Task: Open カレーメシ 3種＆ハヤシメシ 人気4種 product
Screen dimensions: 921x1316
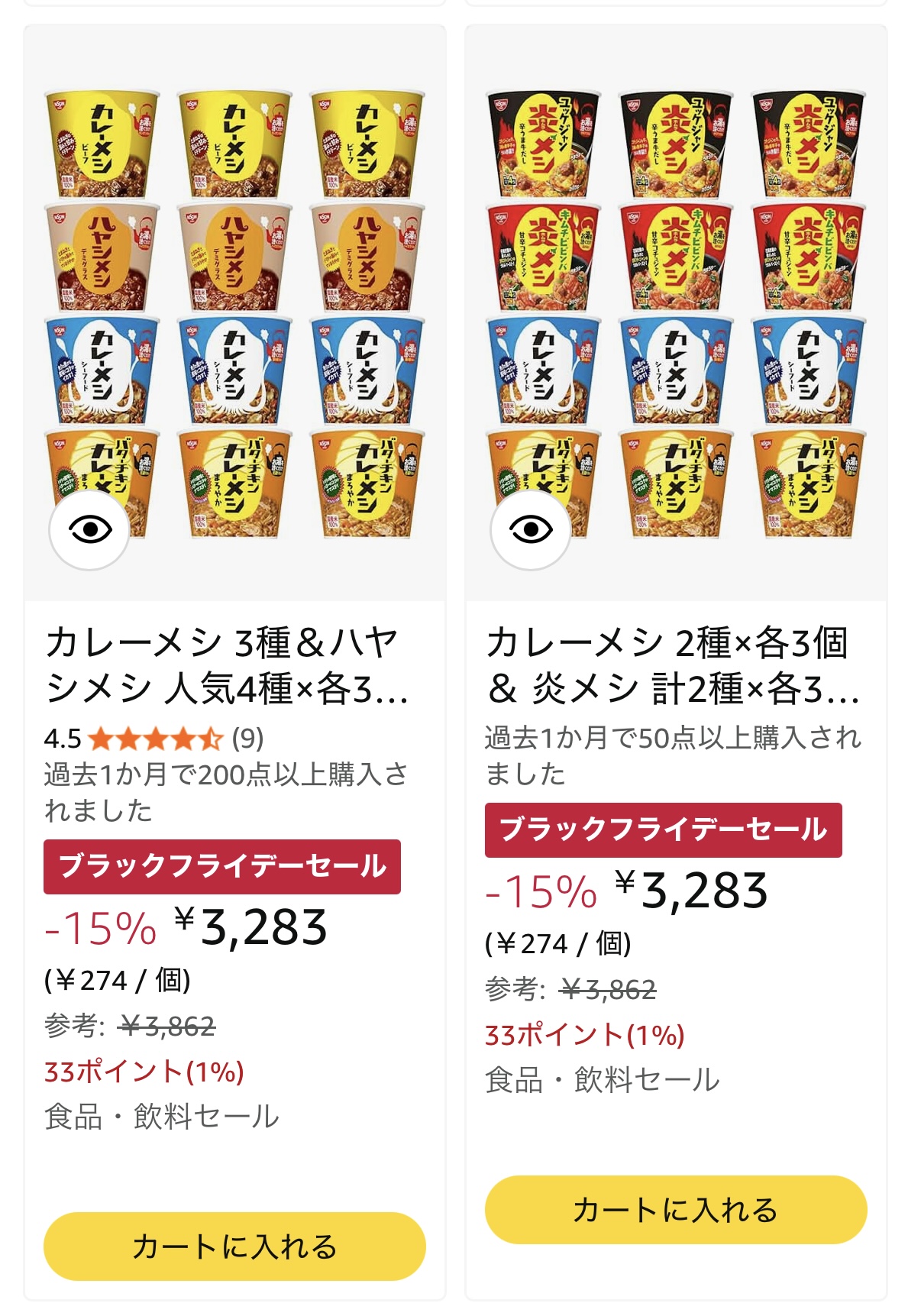Action: 227,665
